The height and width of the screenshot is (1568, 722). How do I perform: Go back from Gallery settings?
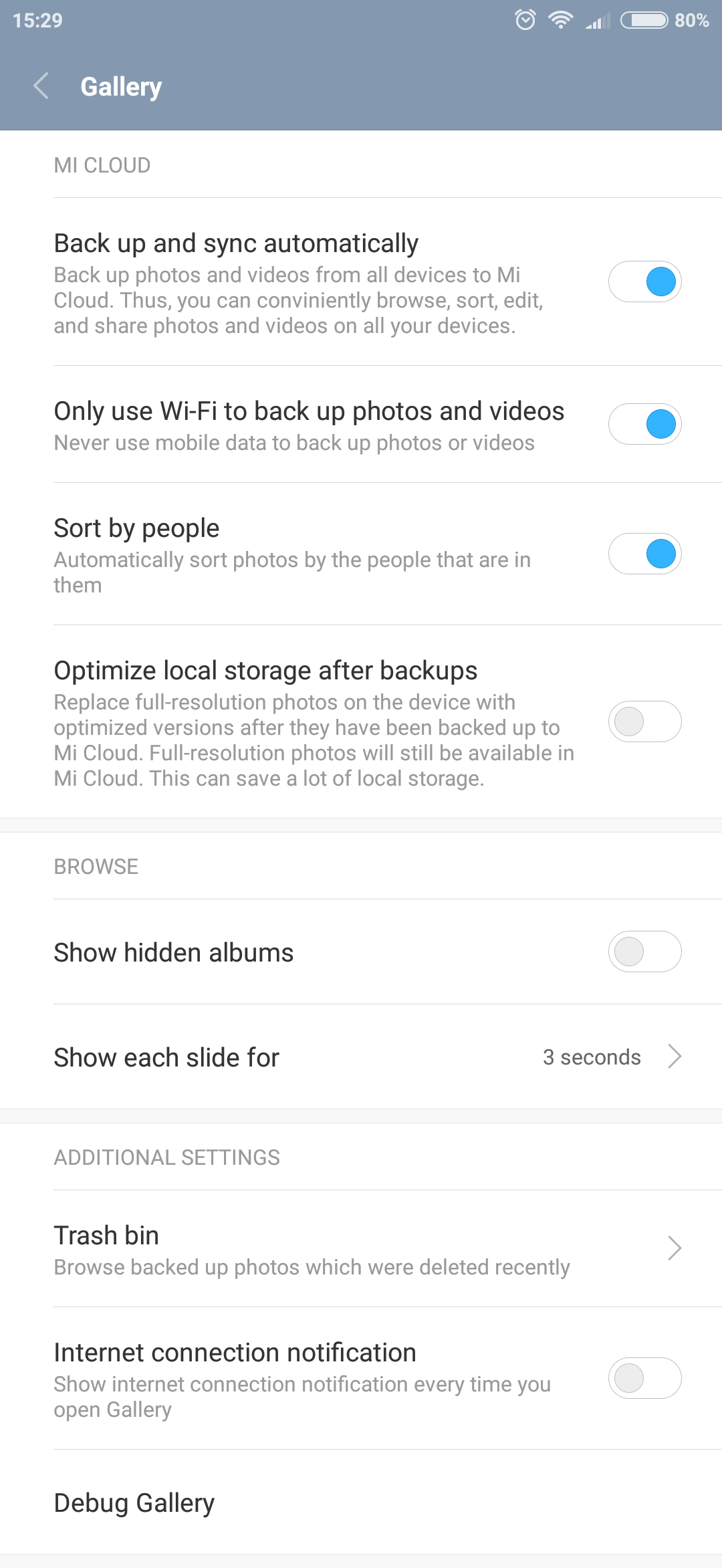[x=41, y=86]
